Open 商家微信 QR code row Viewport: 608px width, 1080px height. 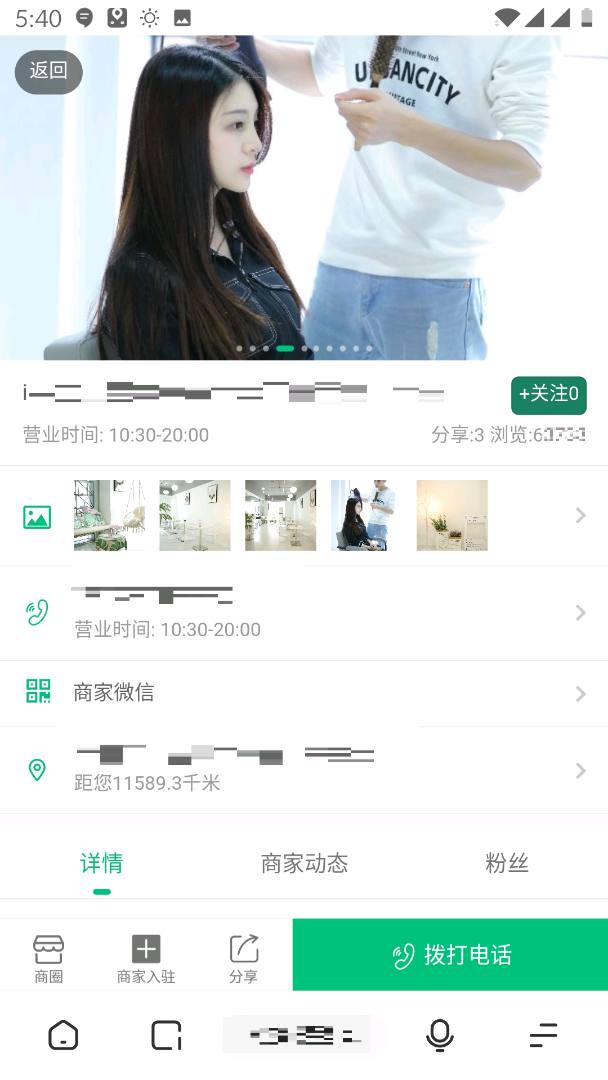tap(304, 692)
